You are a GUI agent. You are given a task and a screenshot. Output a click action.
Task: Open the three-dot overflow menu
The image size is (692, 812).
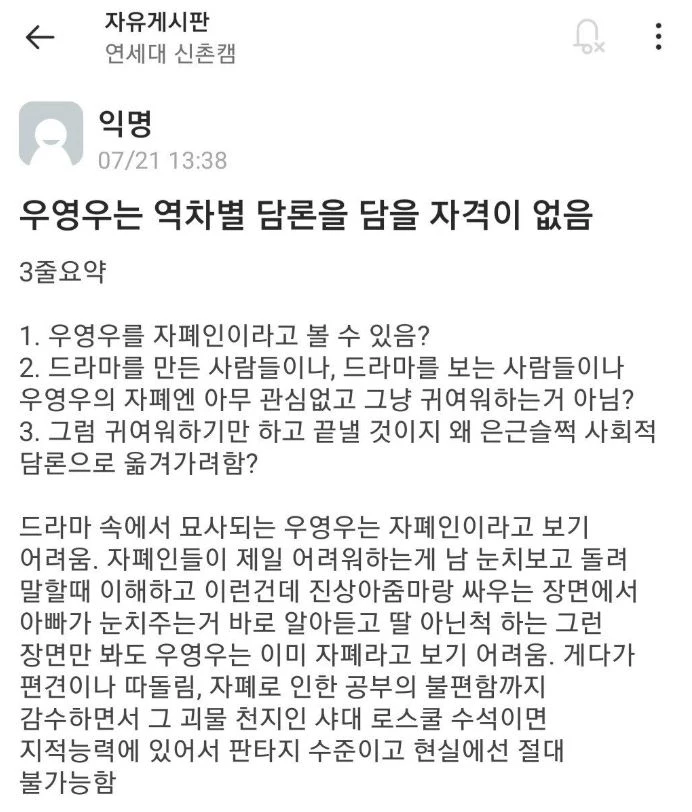point(658,37)
